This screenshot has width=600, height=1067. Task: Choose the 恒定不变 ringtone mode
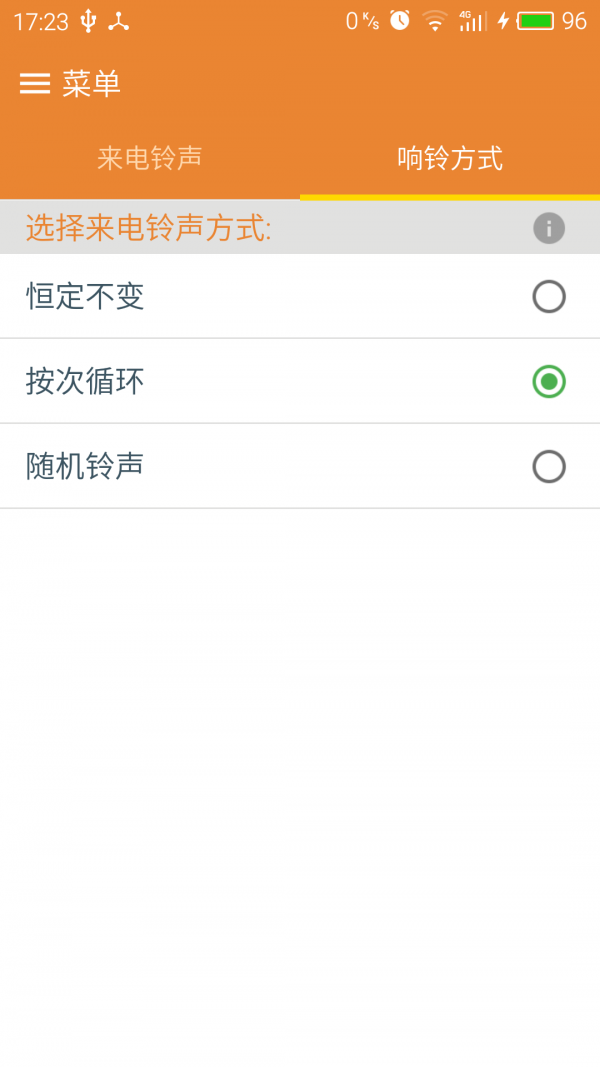tap(300, 297)
